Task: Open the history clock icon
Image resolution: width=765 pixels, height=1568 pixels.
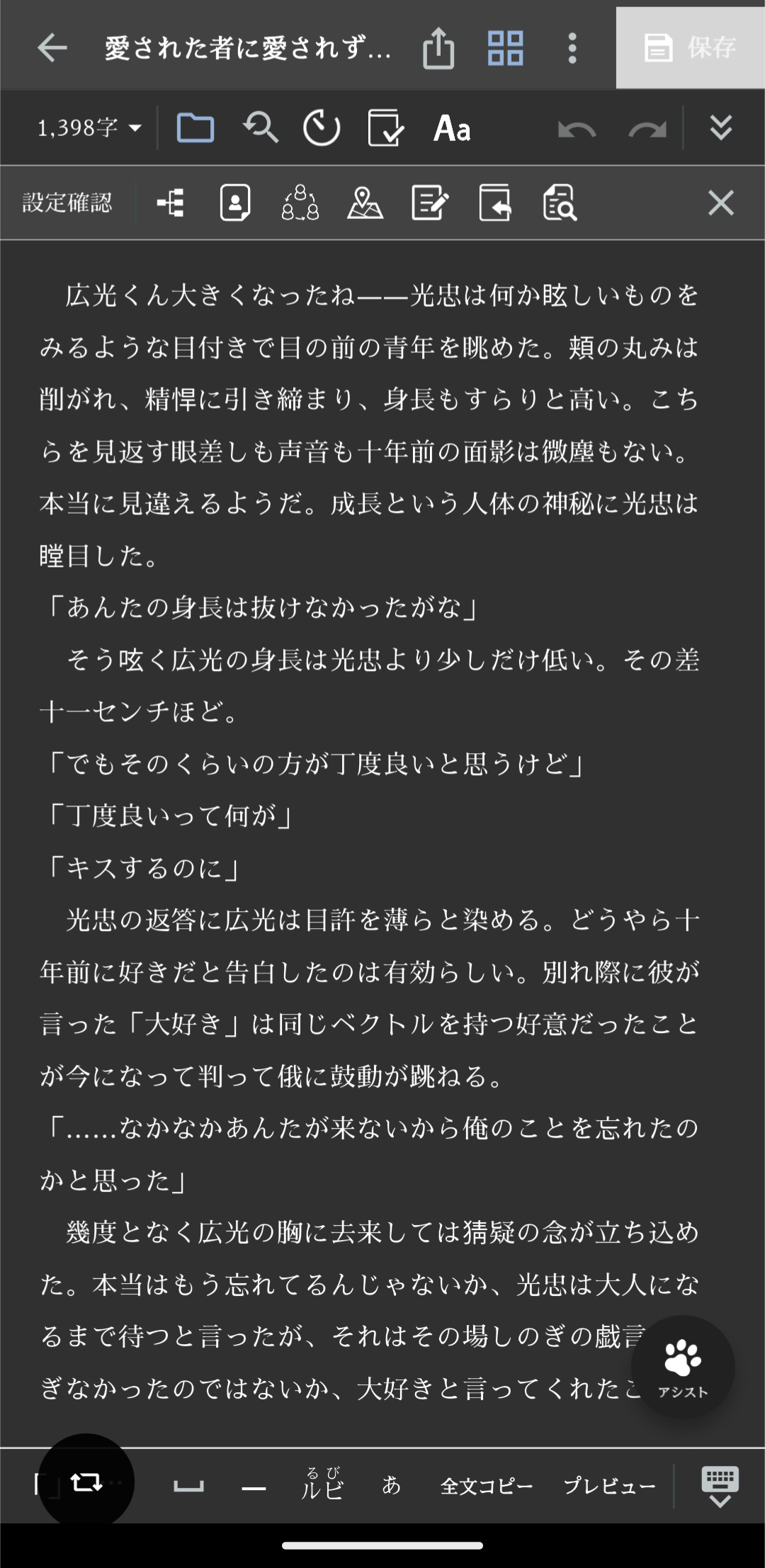Action: [322, 128]
